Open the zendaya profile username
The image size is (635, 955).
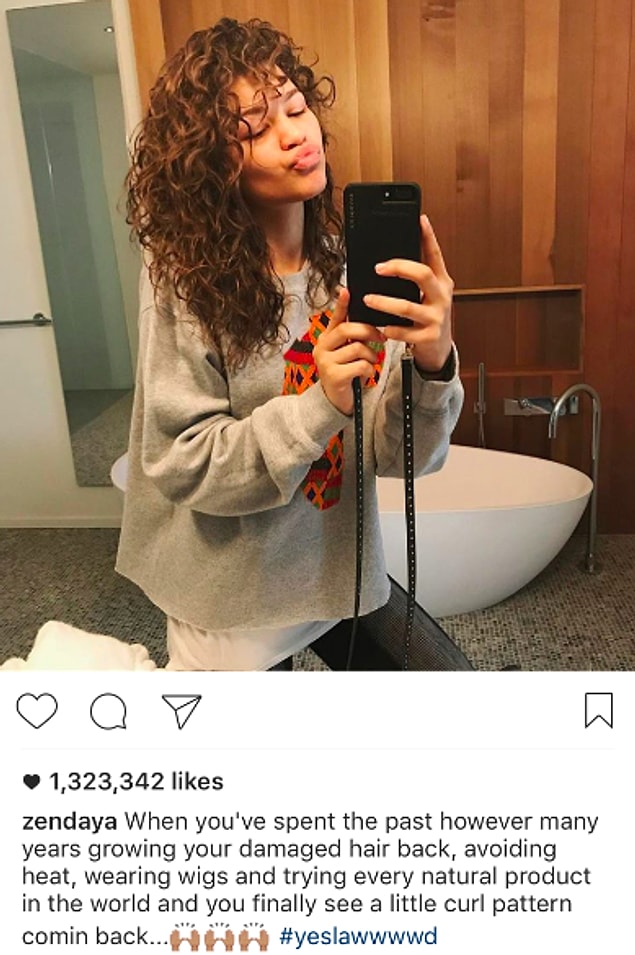pos(70,822)
